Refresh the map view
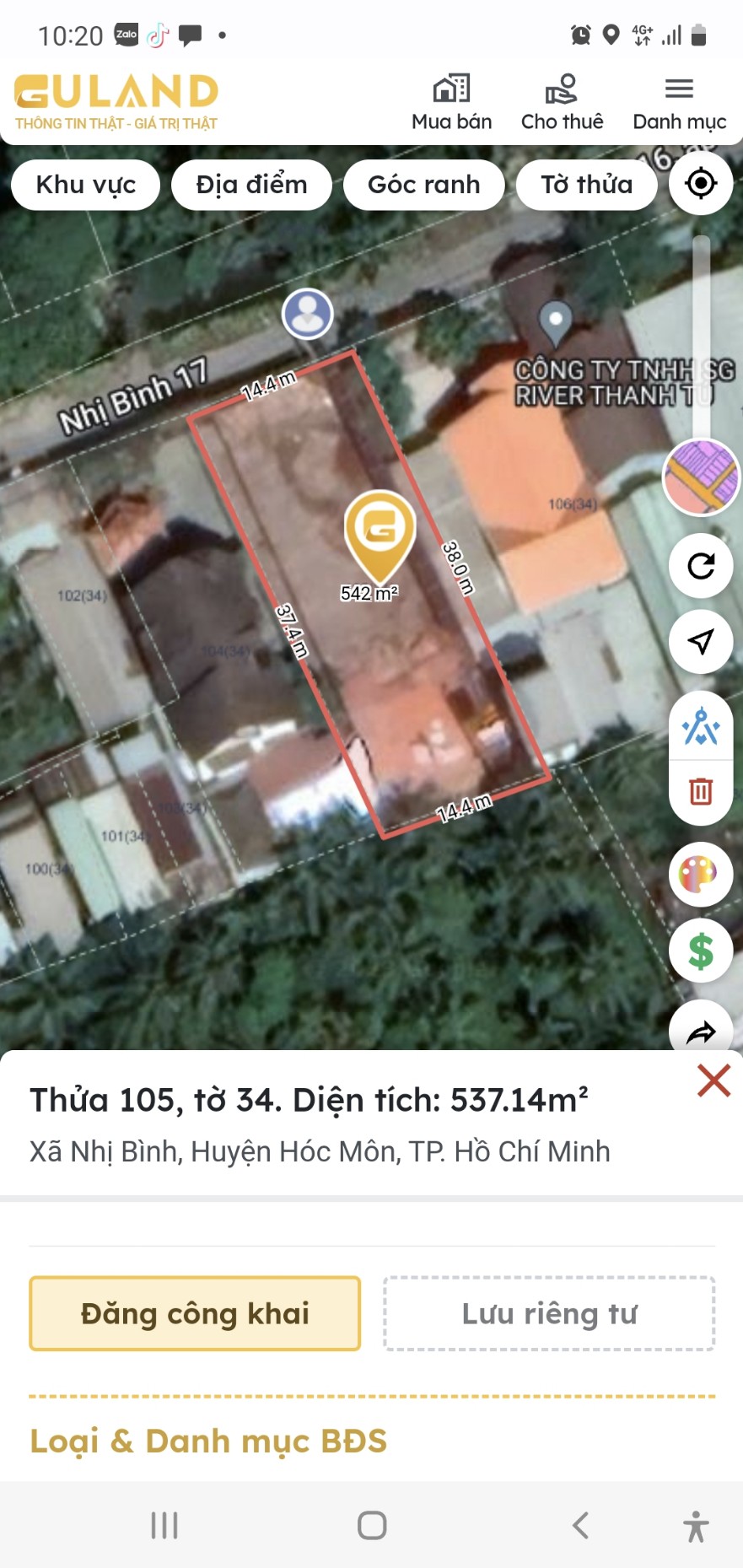The image size is (743, 1568). point(701,566)
